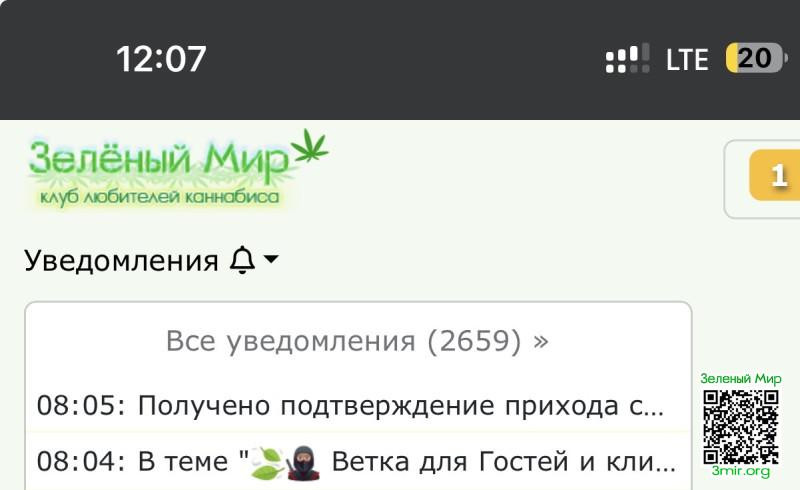Open the 08:04 notification about Ветка для Гостей
Image resolution: width=800 pixels, height=490 pixels.
click(356, 463)
